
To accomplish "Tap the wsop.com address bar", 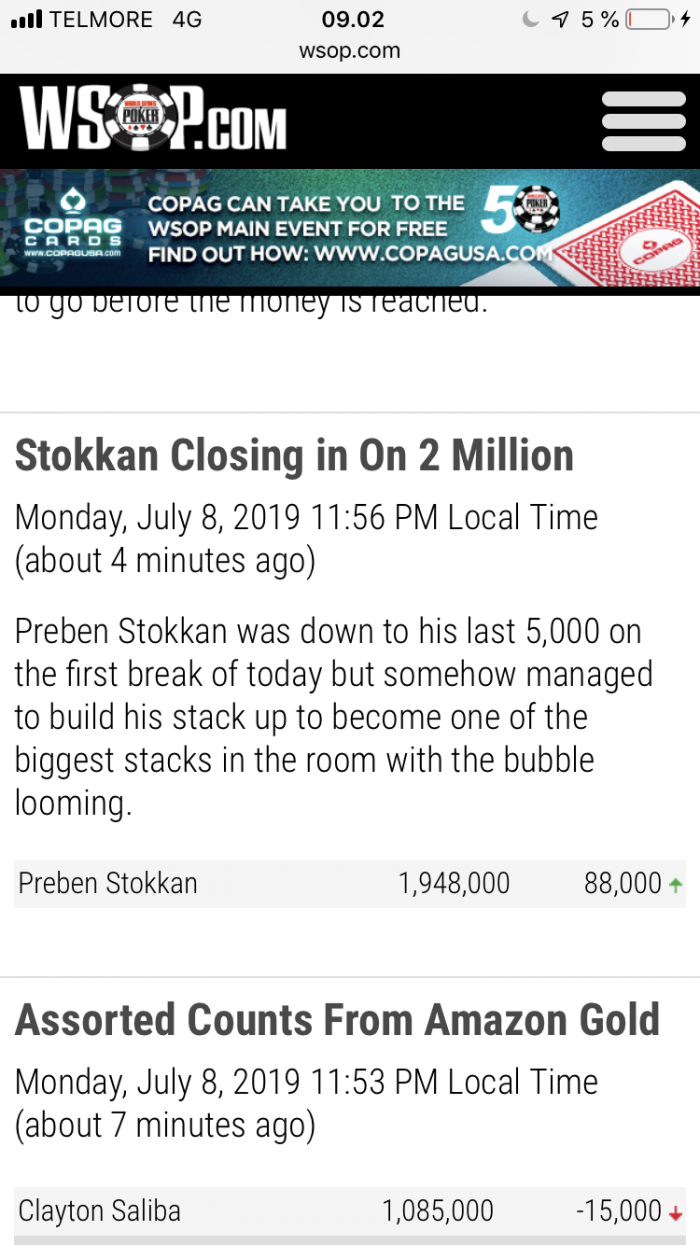I will click(x=349, y=51).
